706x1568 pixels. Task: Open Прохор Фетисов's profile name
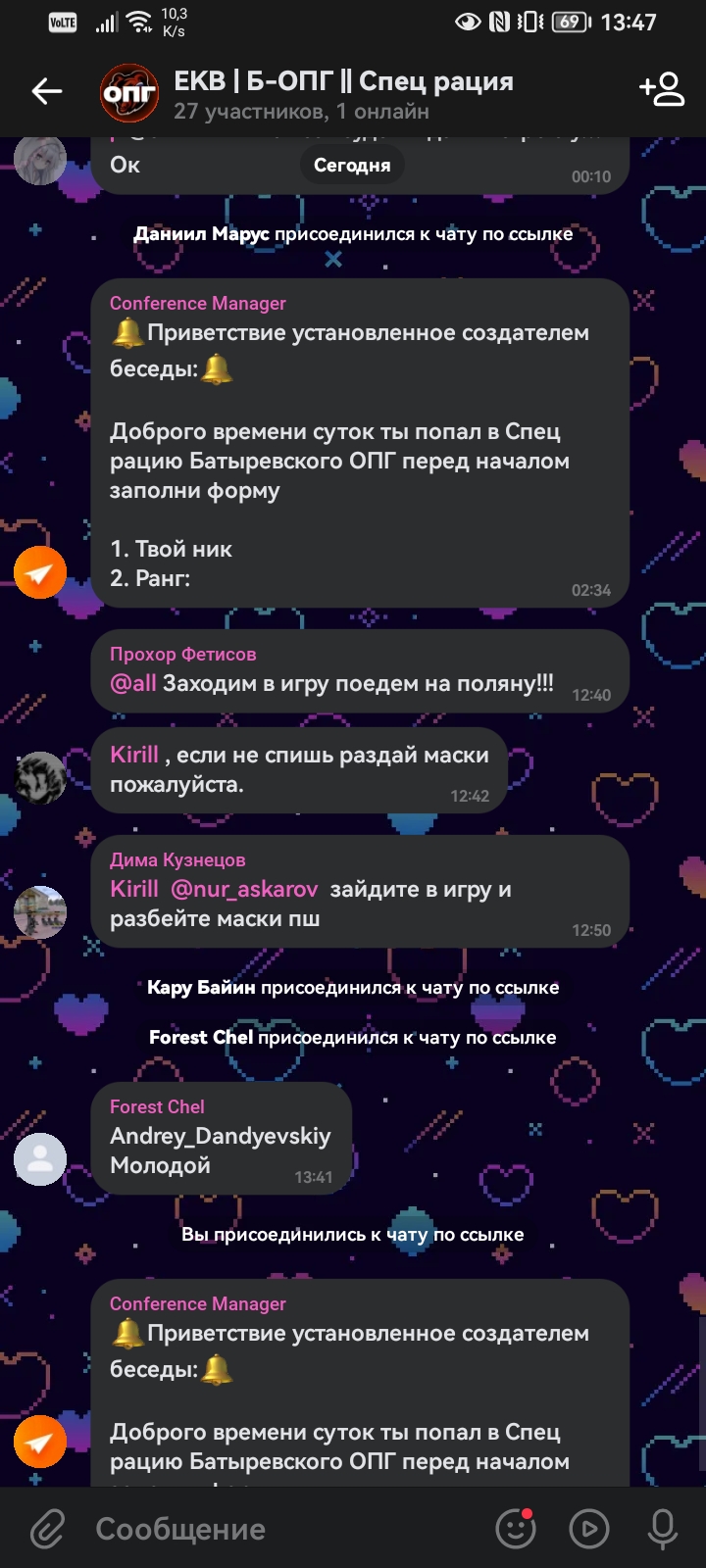(x=183, y=654)
